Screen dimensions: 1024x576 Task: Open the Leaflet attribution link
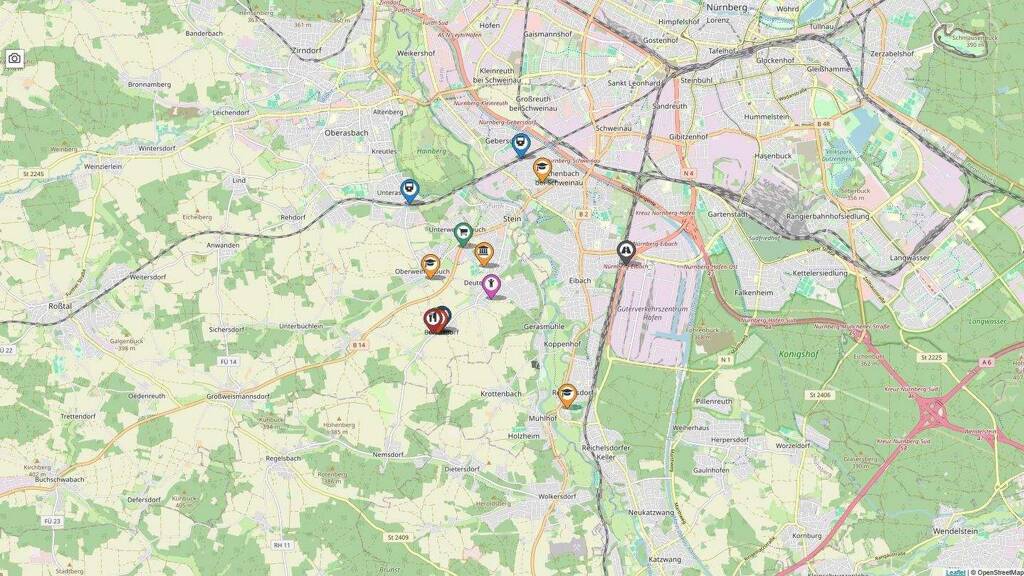point(956,572)
